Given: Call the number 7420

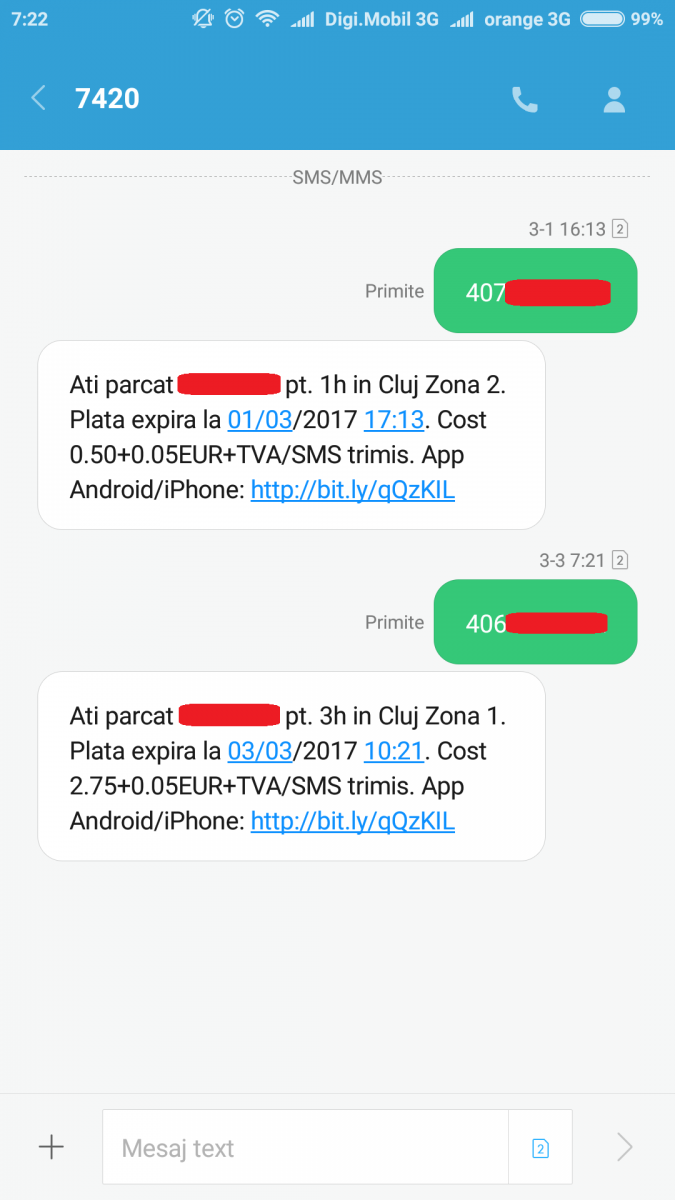Looking at the screenshot, I should pyautogui.click(x=524, y=99).
